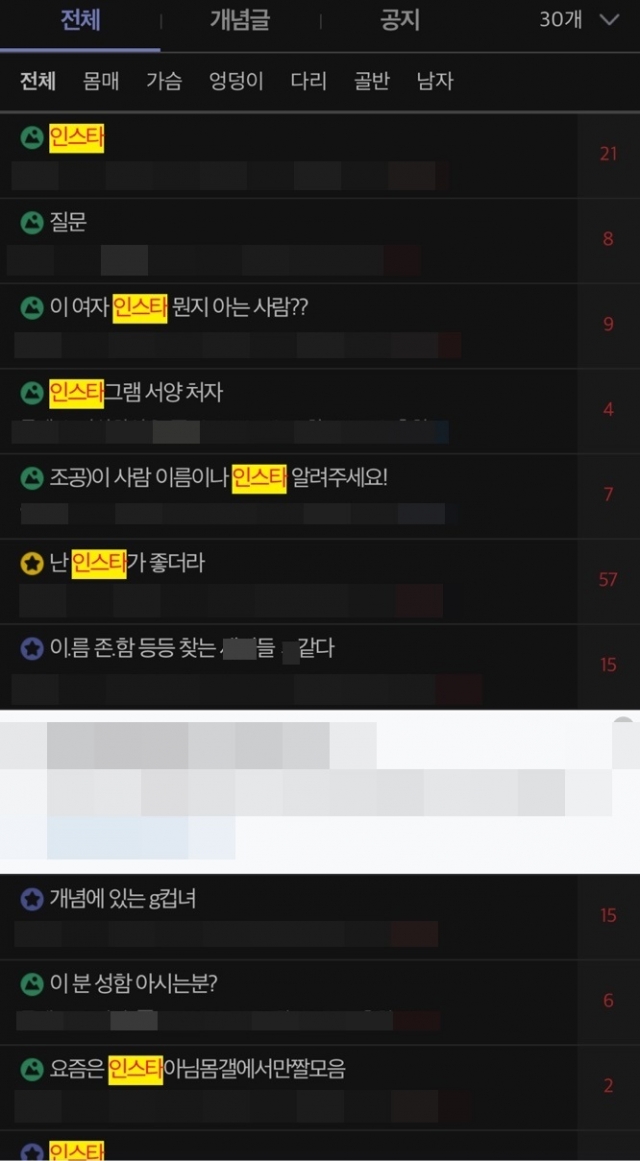Open post '조공)이 사람 이름이나 인스타 알려주세요!'
Screen dimensions: 640x1161
(x=218, y=477)
